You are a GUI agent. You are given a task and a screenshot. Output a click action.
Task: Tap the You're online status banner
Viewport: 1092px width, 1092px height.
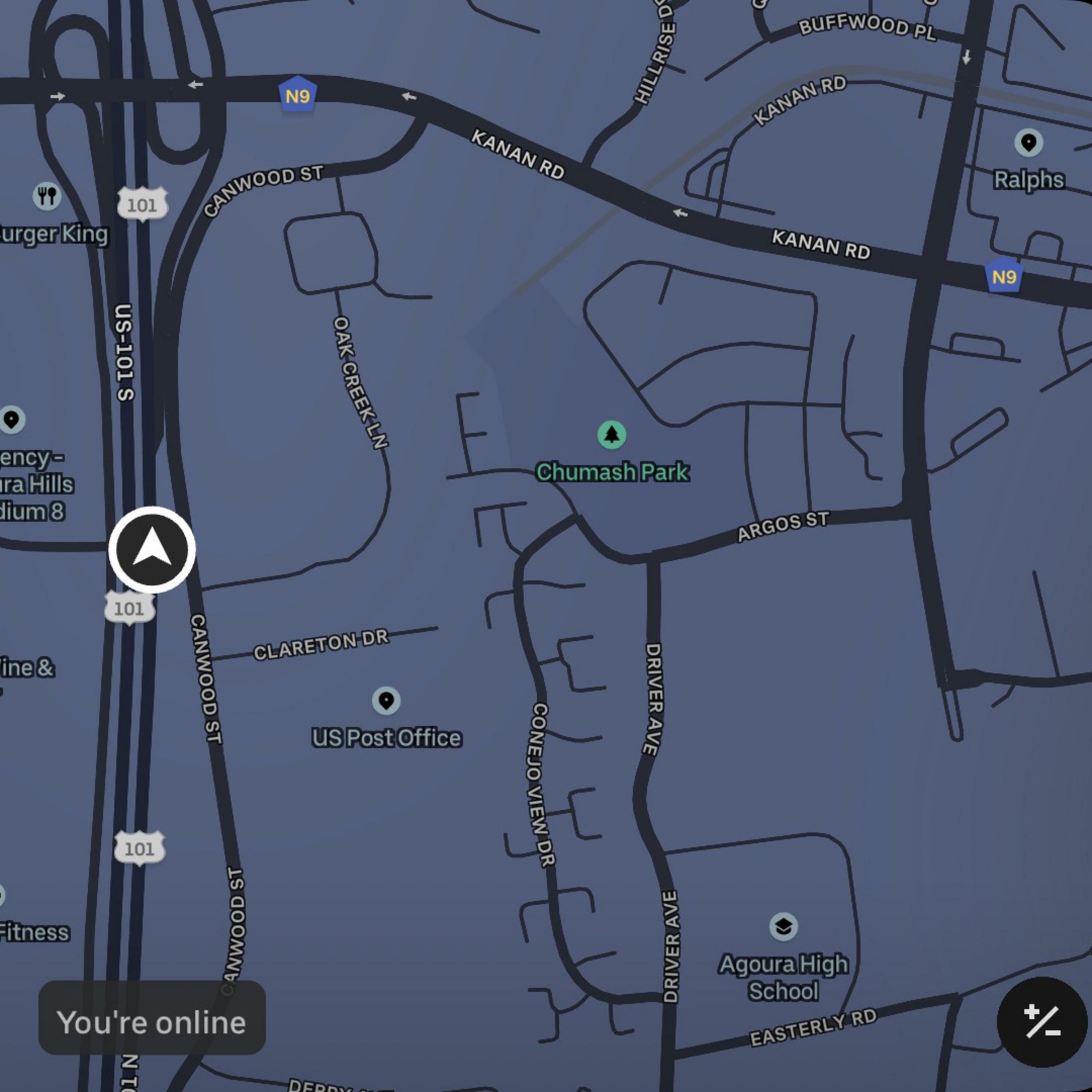coord(152,1022)
